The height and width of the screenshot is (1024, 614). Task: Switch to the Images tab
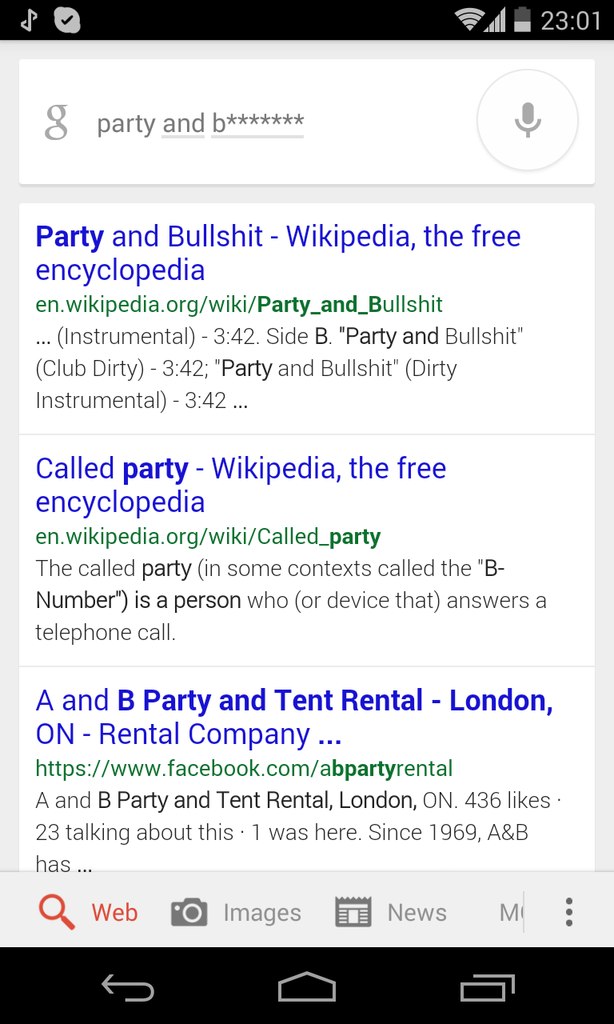click(236, 912)
